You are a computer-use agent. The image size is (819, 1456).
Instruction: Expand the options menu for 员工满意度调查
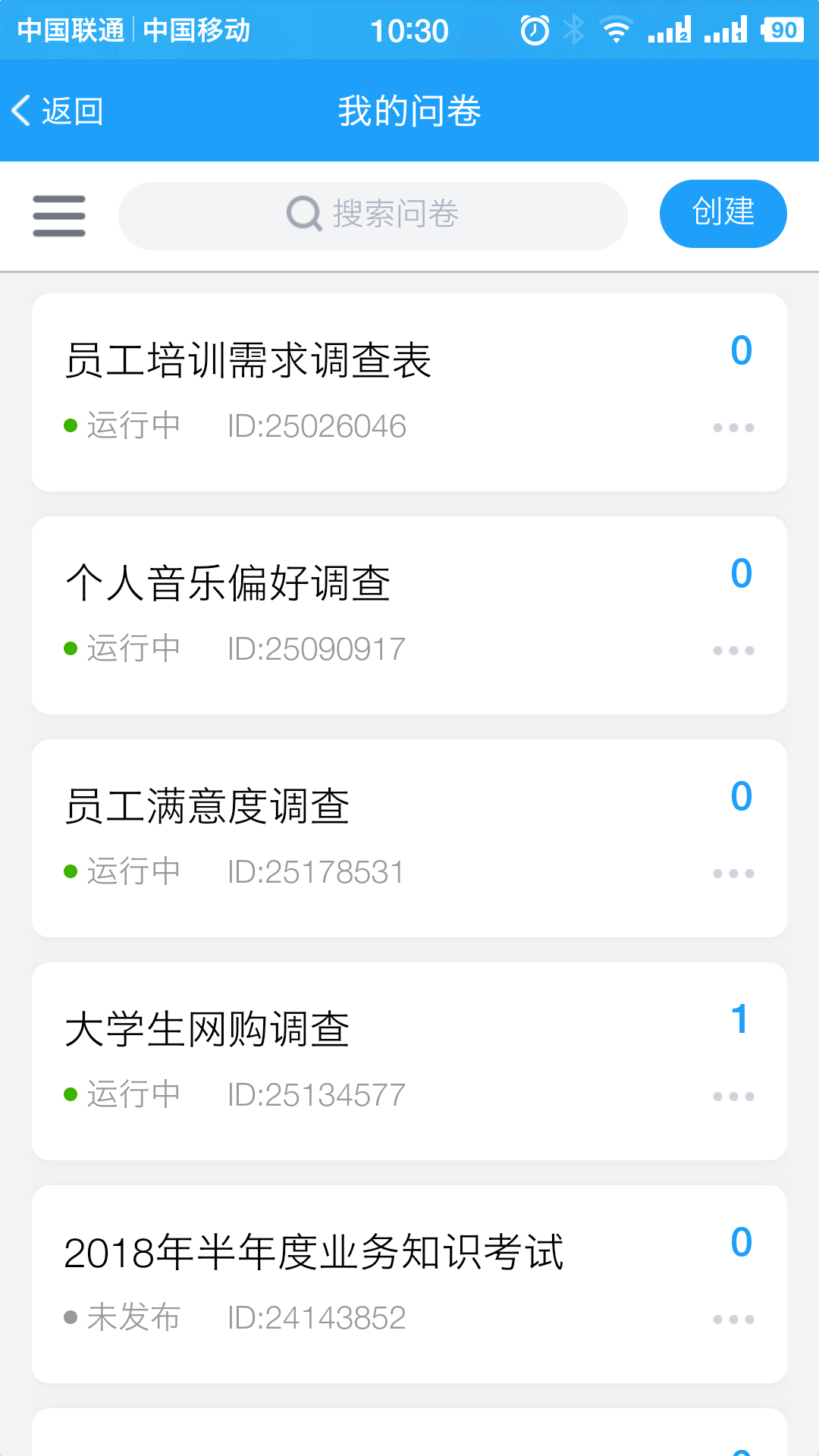[732, 872]
